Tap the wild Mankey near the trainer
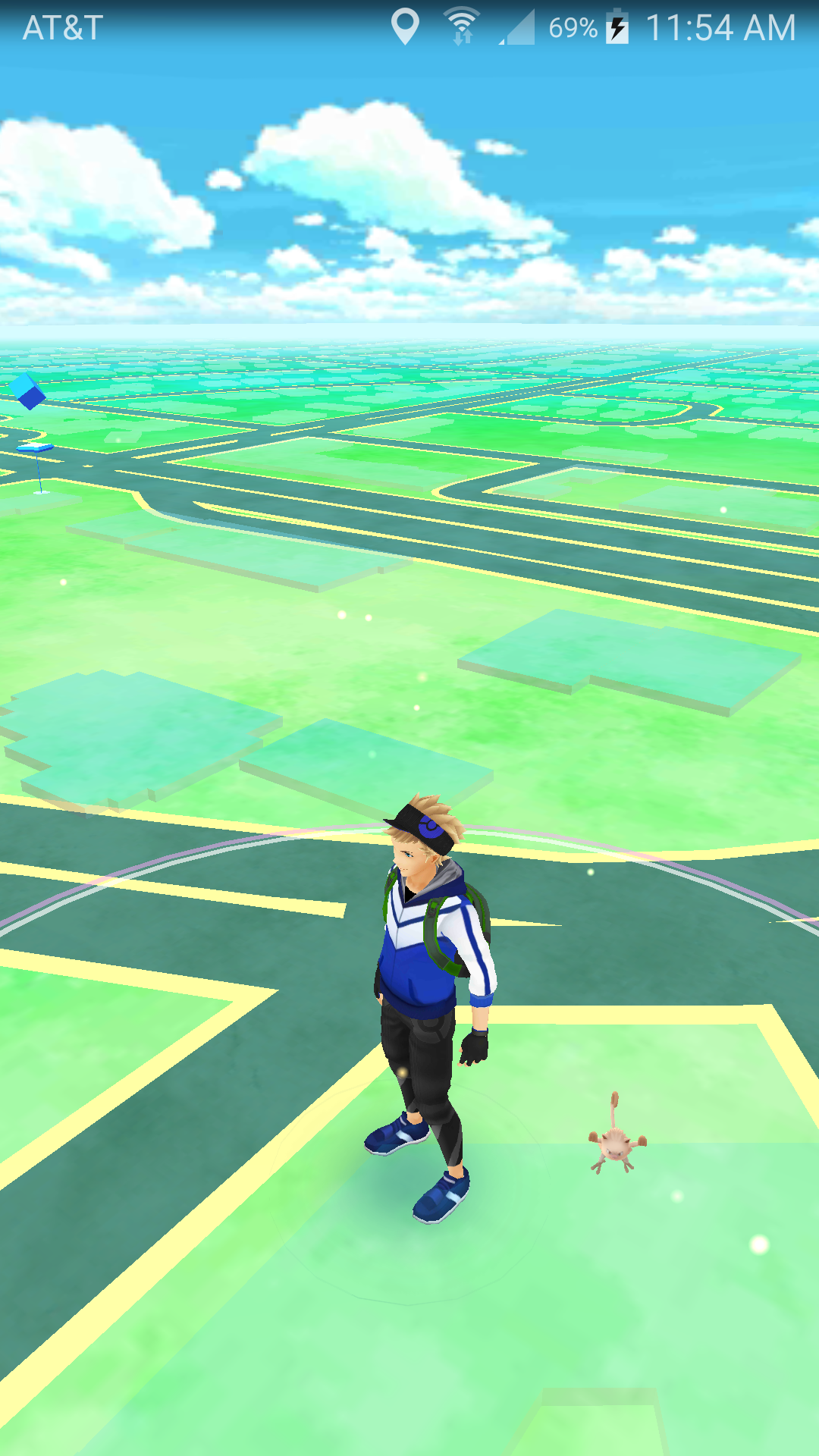This screenshot has height=1456, width=819. 617,1134
